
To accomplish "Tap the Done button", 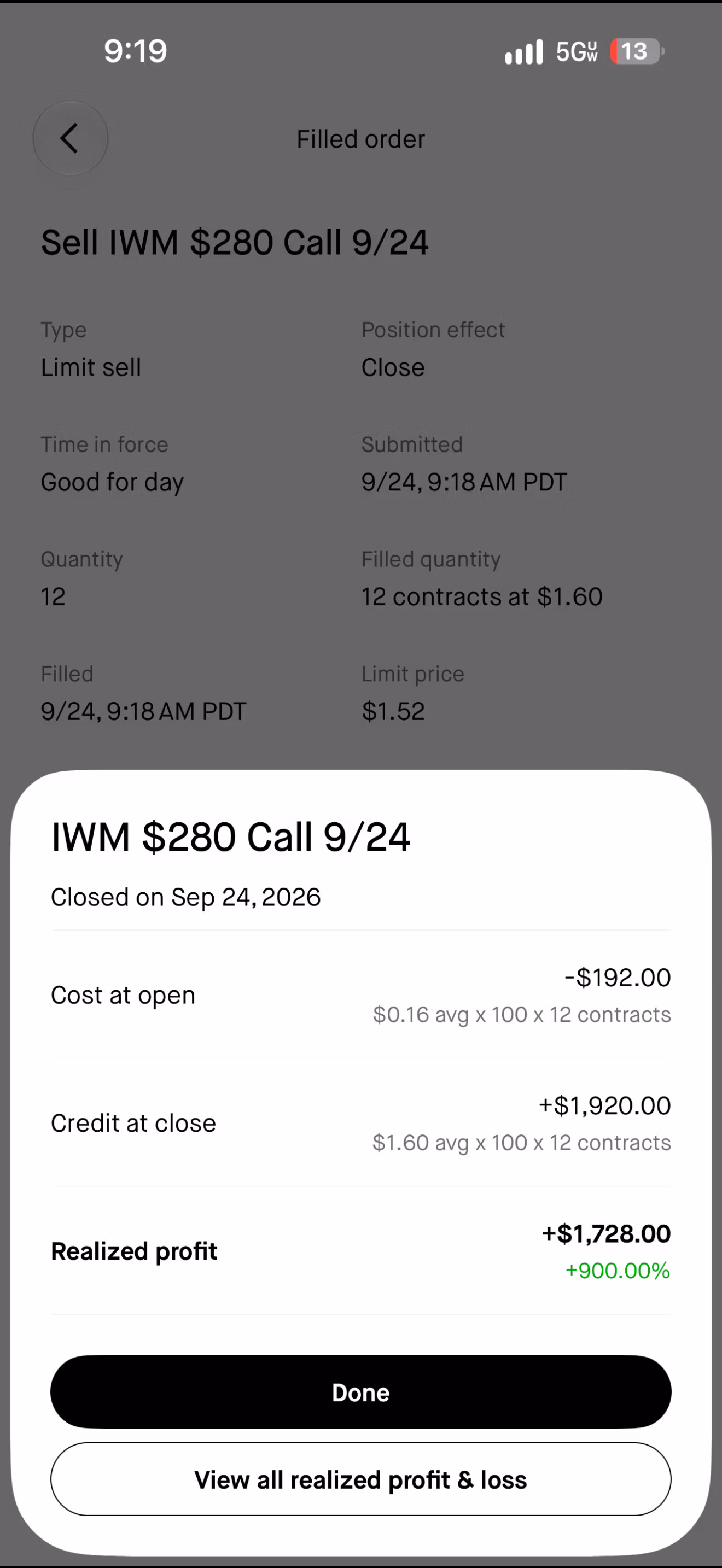I will click(x=360, y=1392).
